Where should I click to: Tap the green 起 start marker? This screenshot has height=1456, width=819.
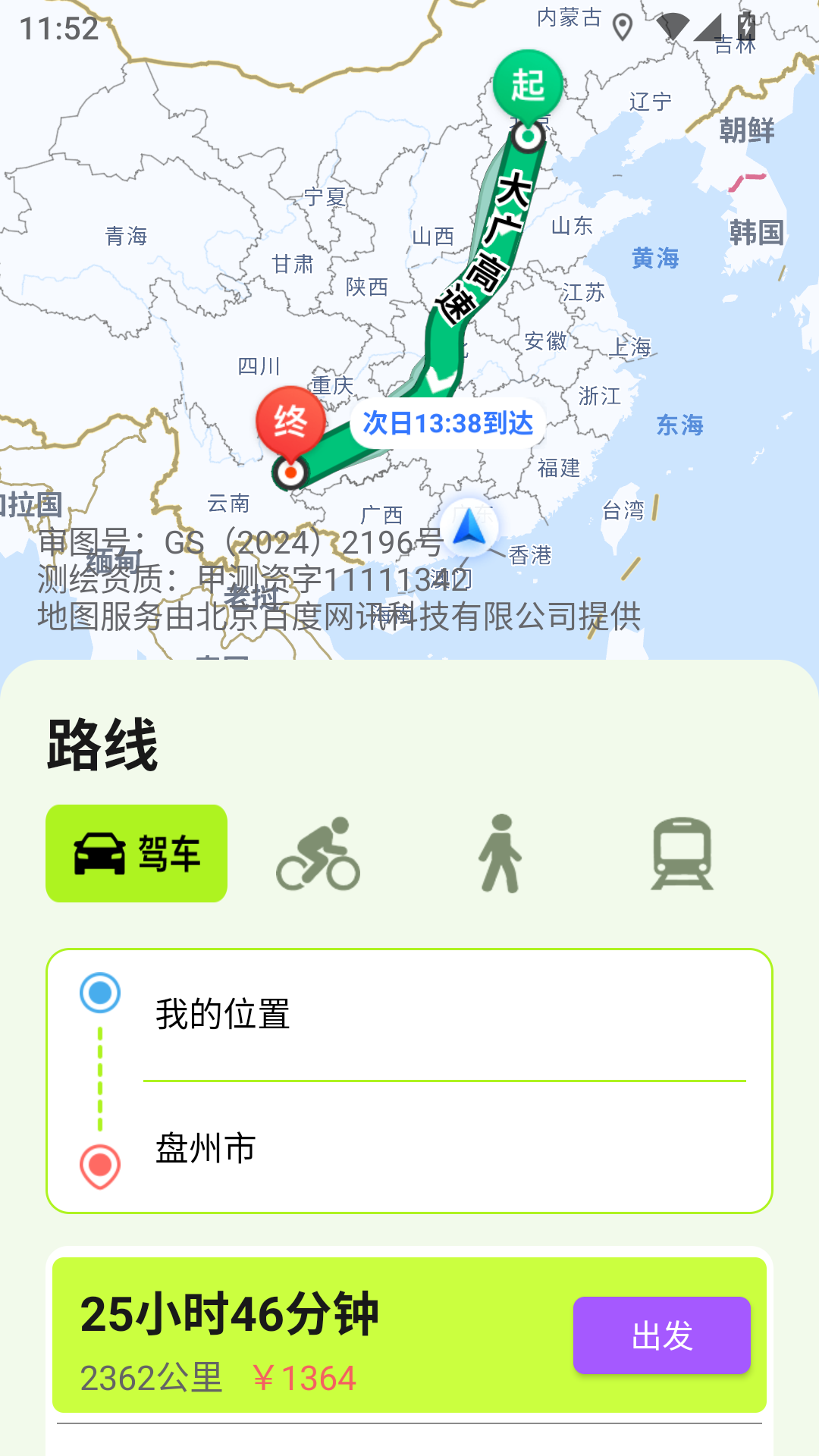[529, 83]
